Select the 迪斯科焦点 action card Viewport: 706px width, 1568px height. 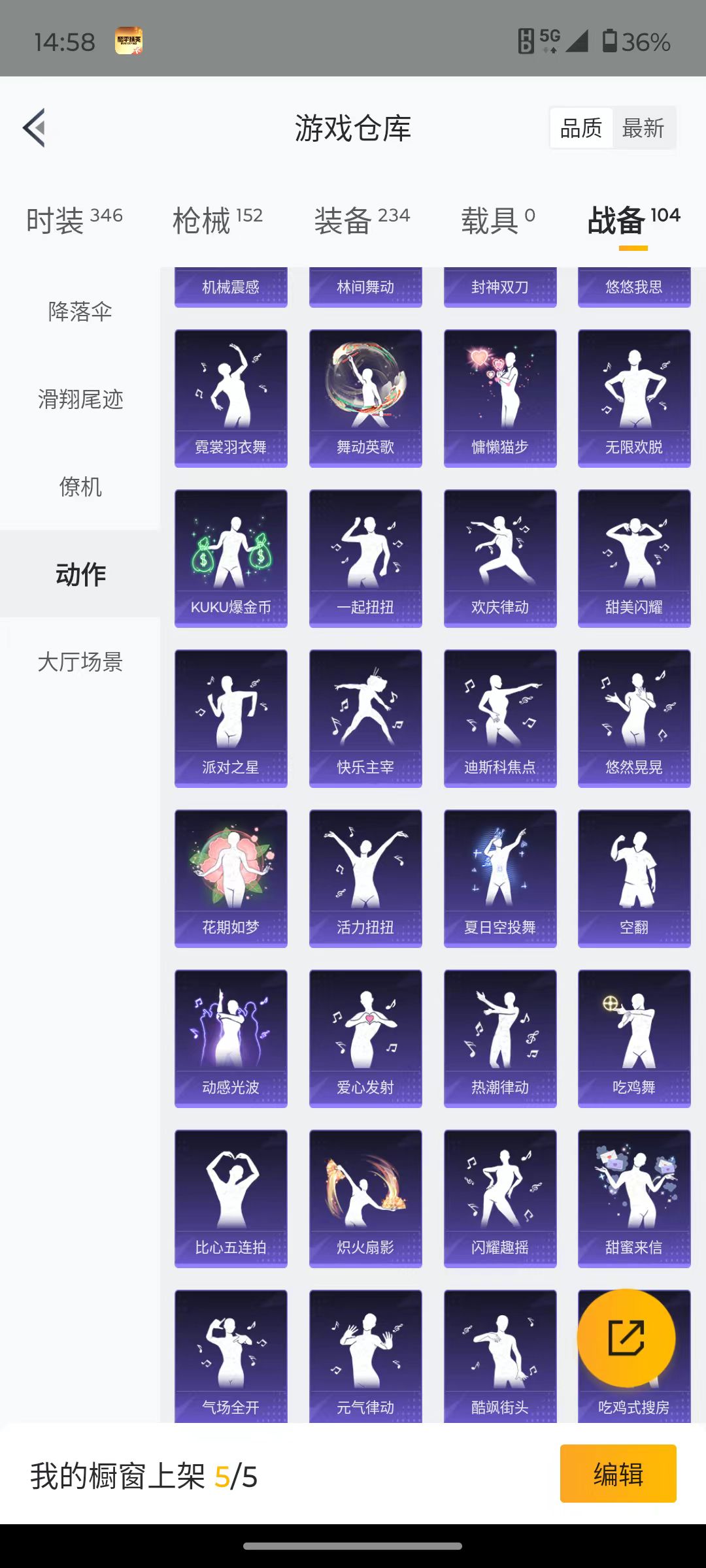(x=500, y=719)
